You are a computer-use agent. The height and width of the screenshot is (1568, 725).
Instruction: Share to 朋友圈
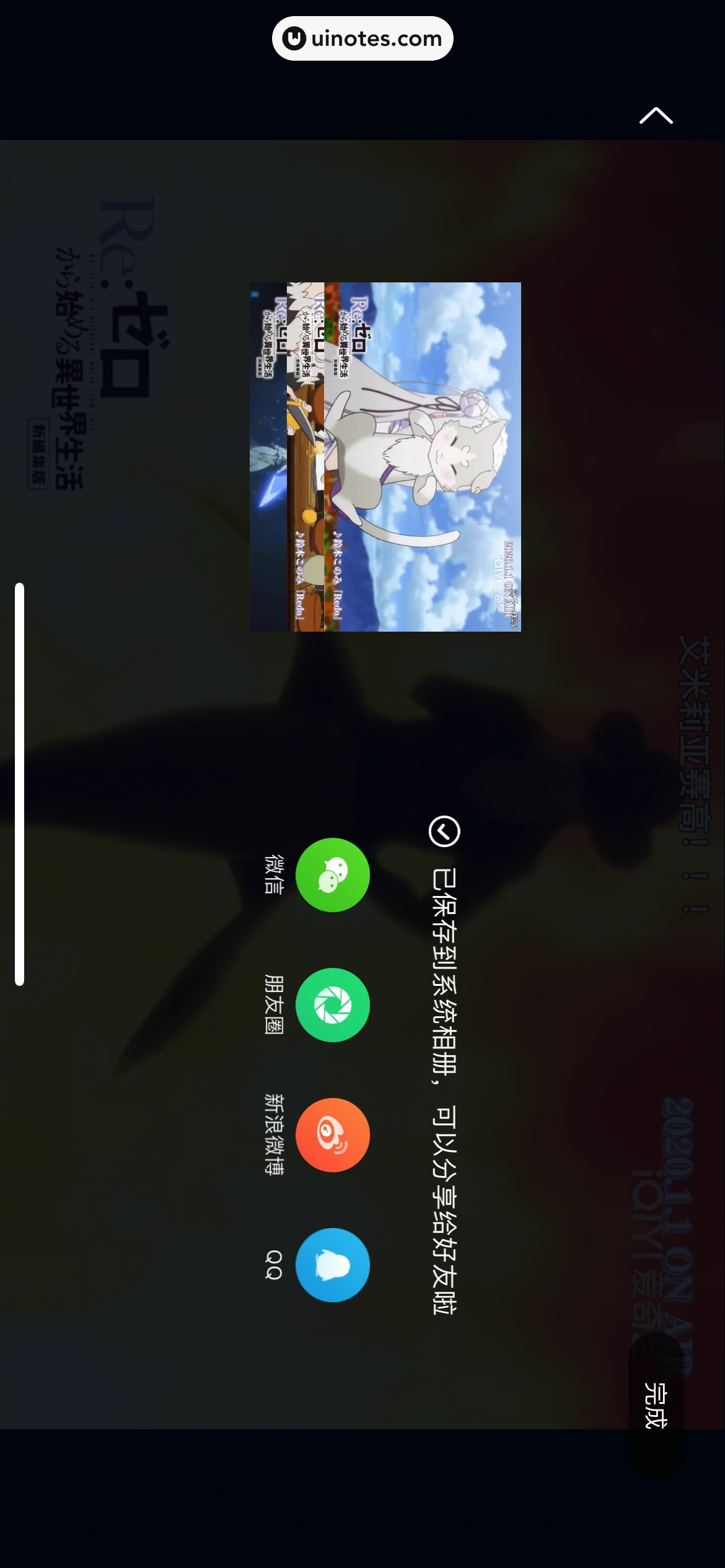333,1004
